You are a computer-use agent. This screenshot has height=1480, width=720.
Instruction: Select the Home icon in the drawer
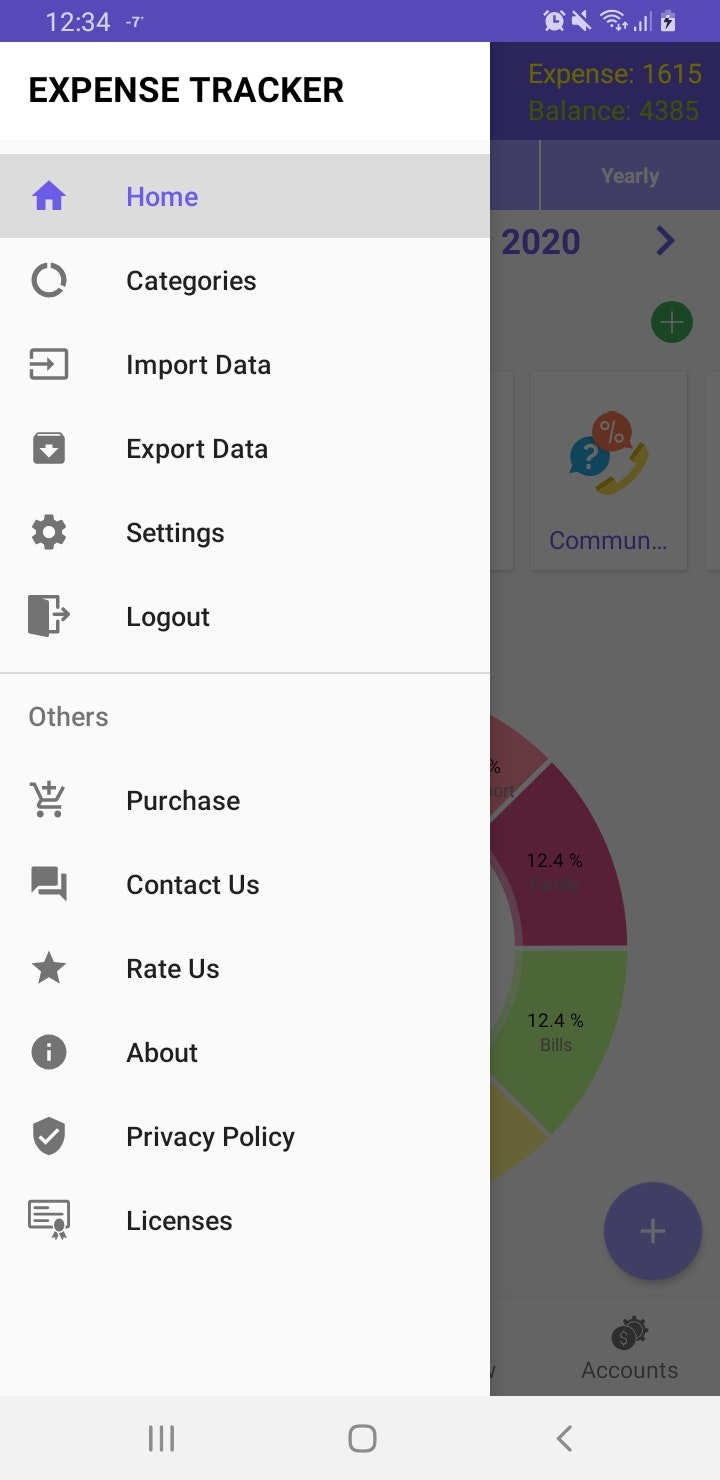48,197
